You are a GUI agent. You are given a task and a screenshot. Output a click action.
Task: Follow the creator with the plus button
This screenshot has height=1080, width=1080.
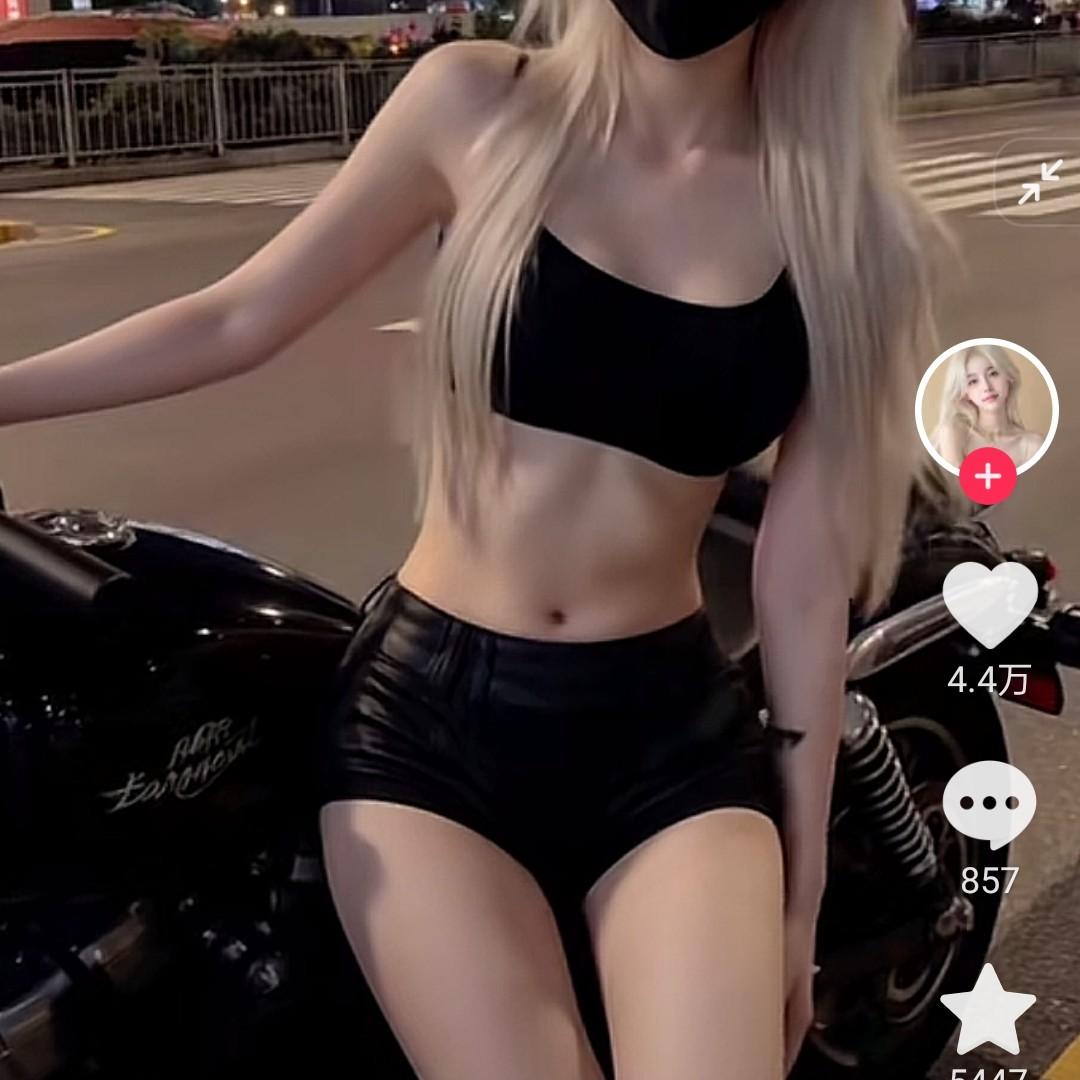tap(987, 476)
